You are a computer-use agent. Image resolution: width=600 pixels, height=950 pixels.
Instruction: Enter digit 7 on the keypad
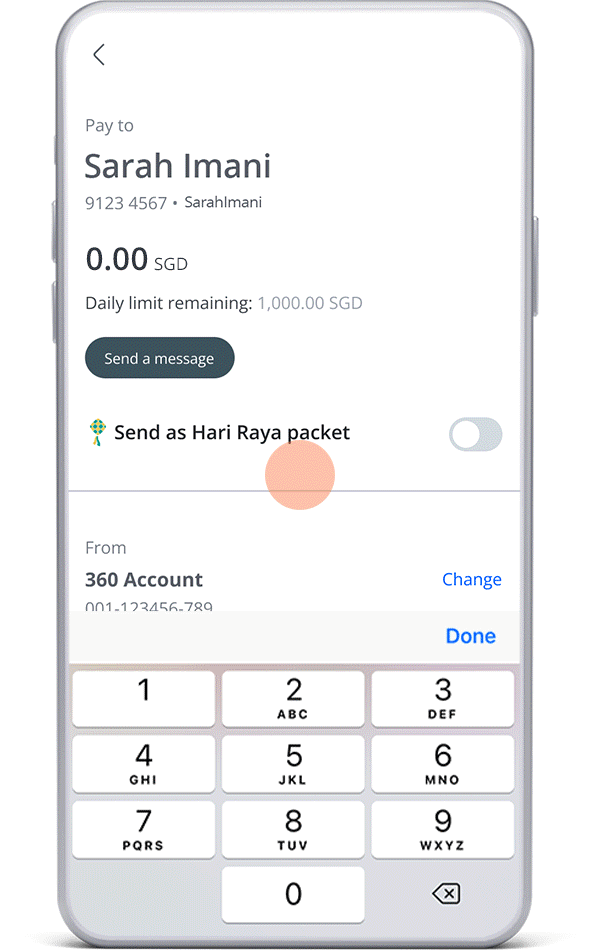[x=143, y=829]
